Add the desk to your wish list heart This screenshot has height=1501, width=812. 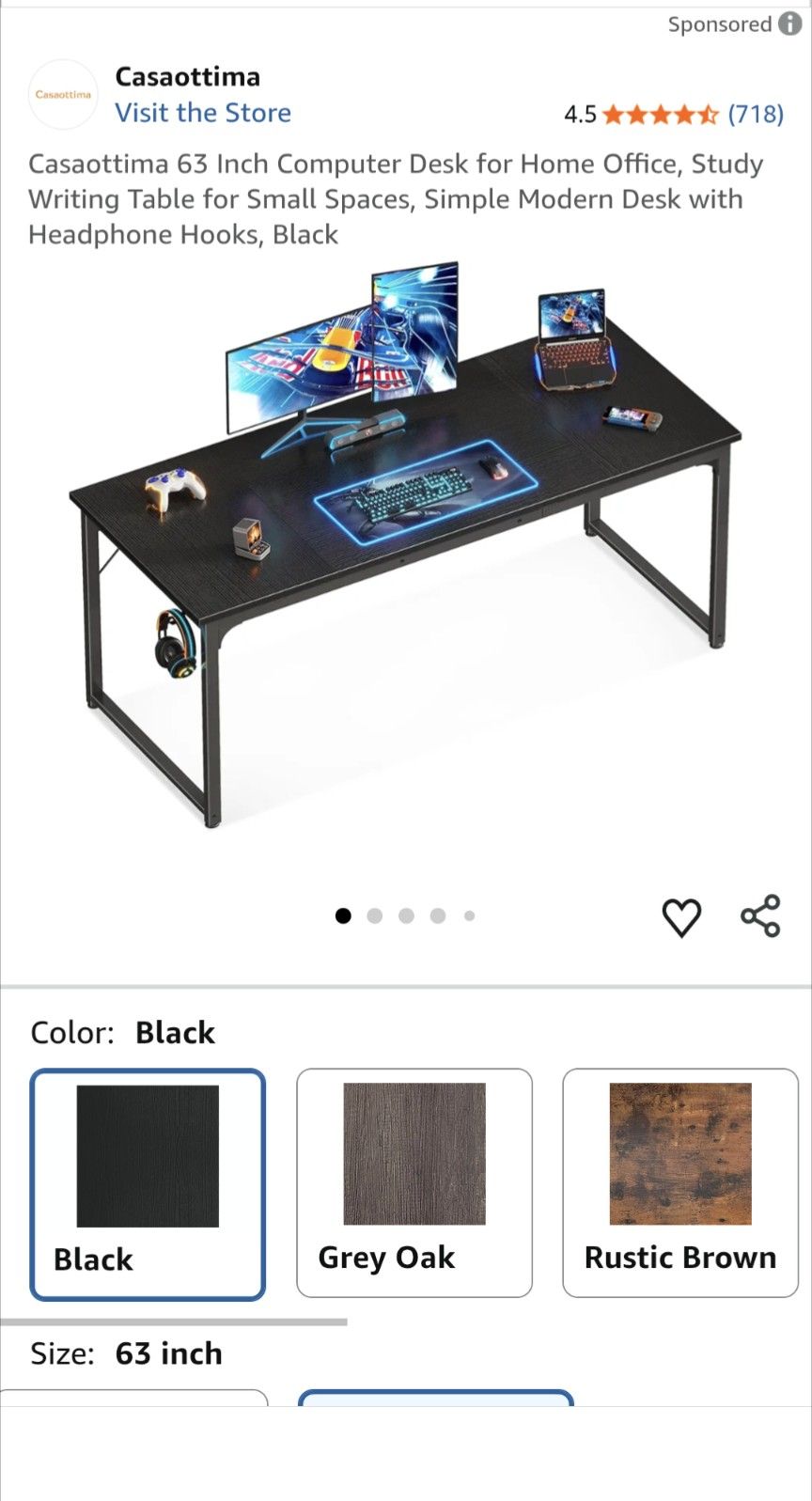click(680, 916)
